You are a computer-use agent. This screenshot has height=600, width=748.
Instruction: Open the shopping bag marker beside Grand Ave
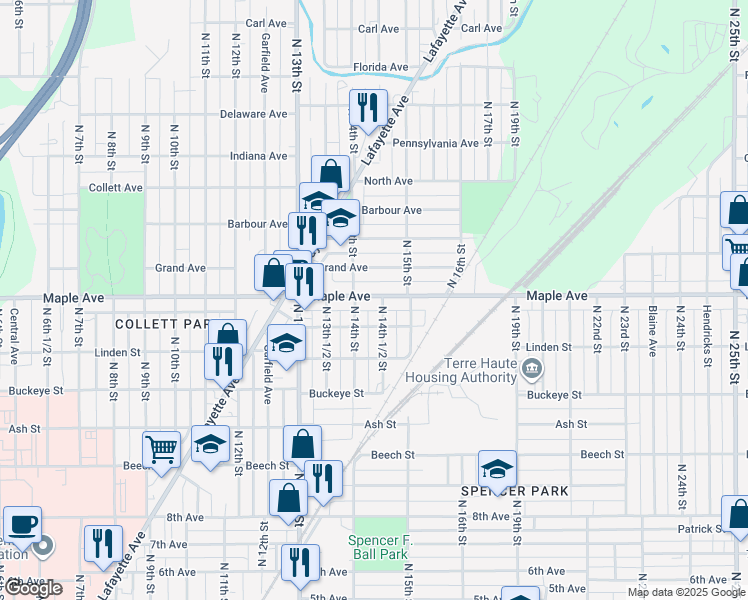(x=273, y=272)
